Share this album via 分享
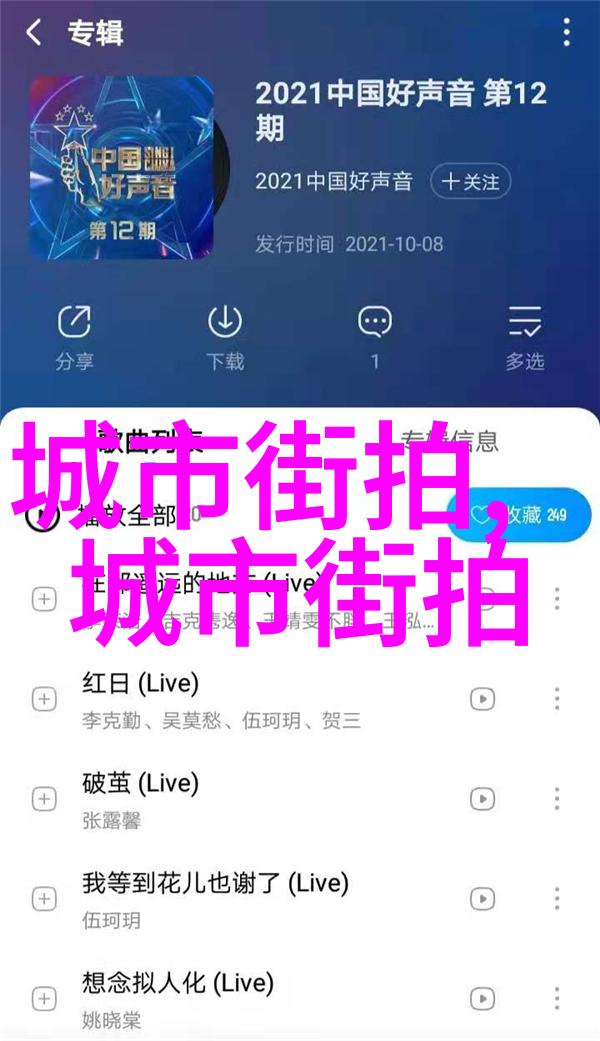 pyautogui.click(x=74, y=335)
